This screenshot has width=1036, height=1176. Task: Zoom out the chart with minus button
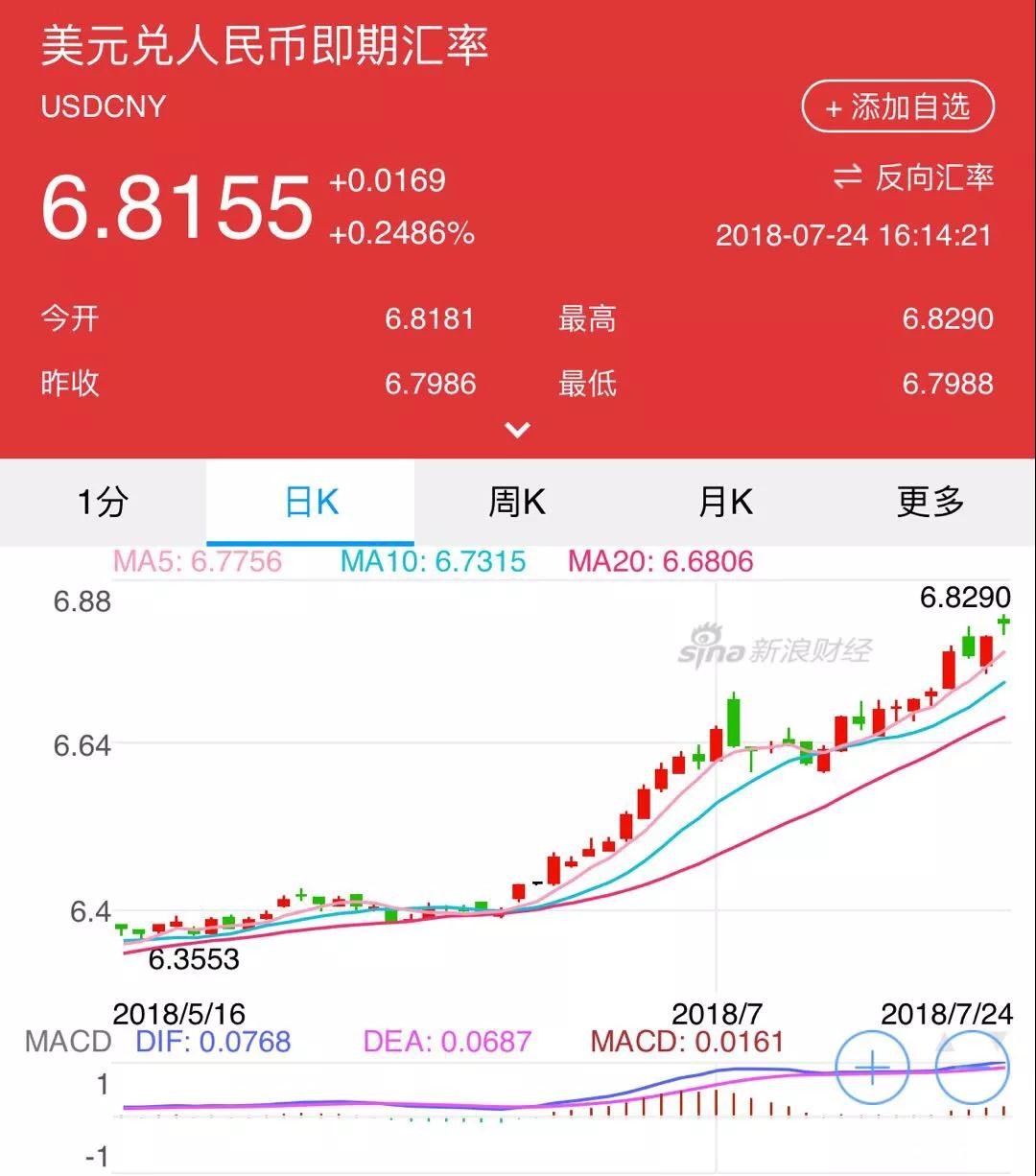[972, 1069]
